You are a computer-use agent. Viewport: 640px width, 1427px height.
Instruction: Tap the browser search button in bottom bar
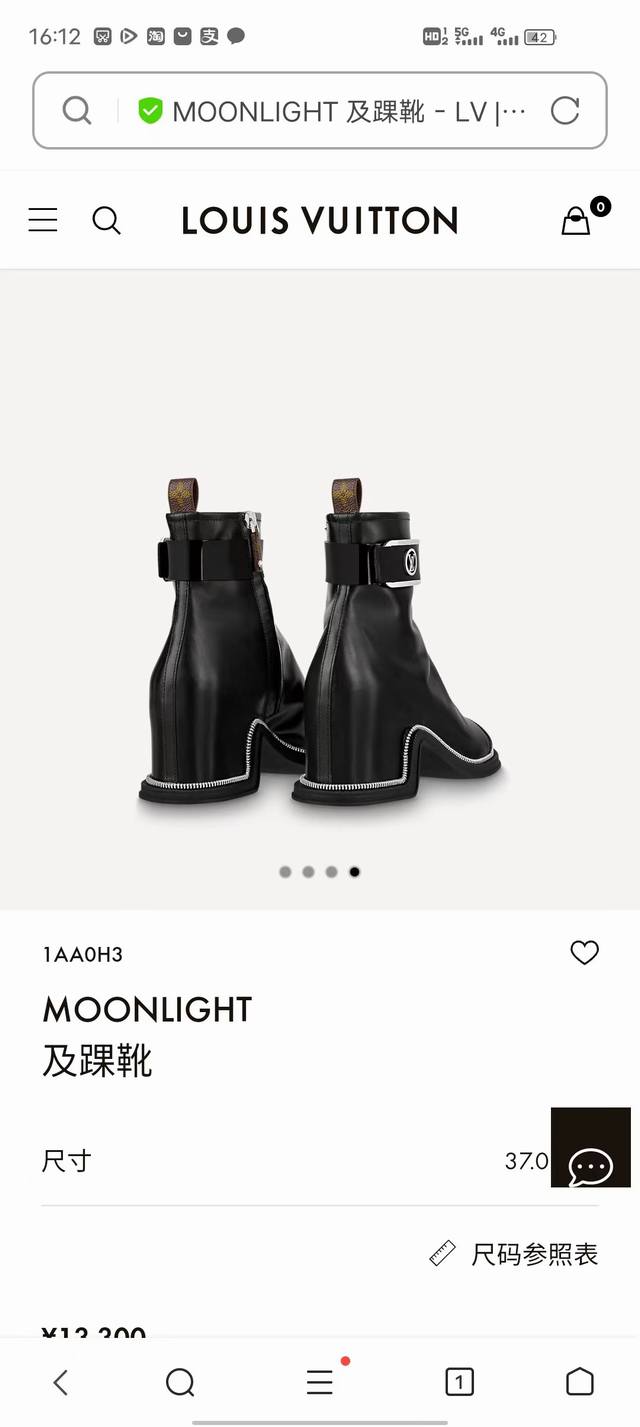180,1382
